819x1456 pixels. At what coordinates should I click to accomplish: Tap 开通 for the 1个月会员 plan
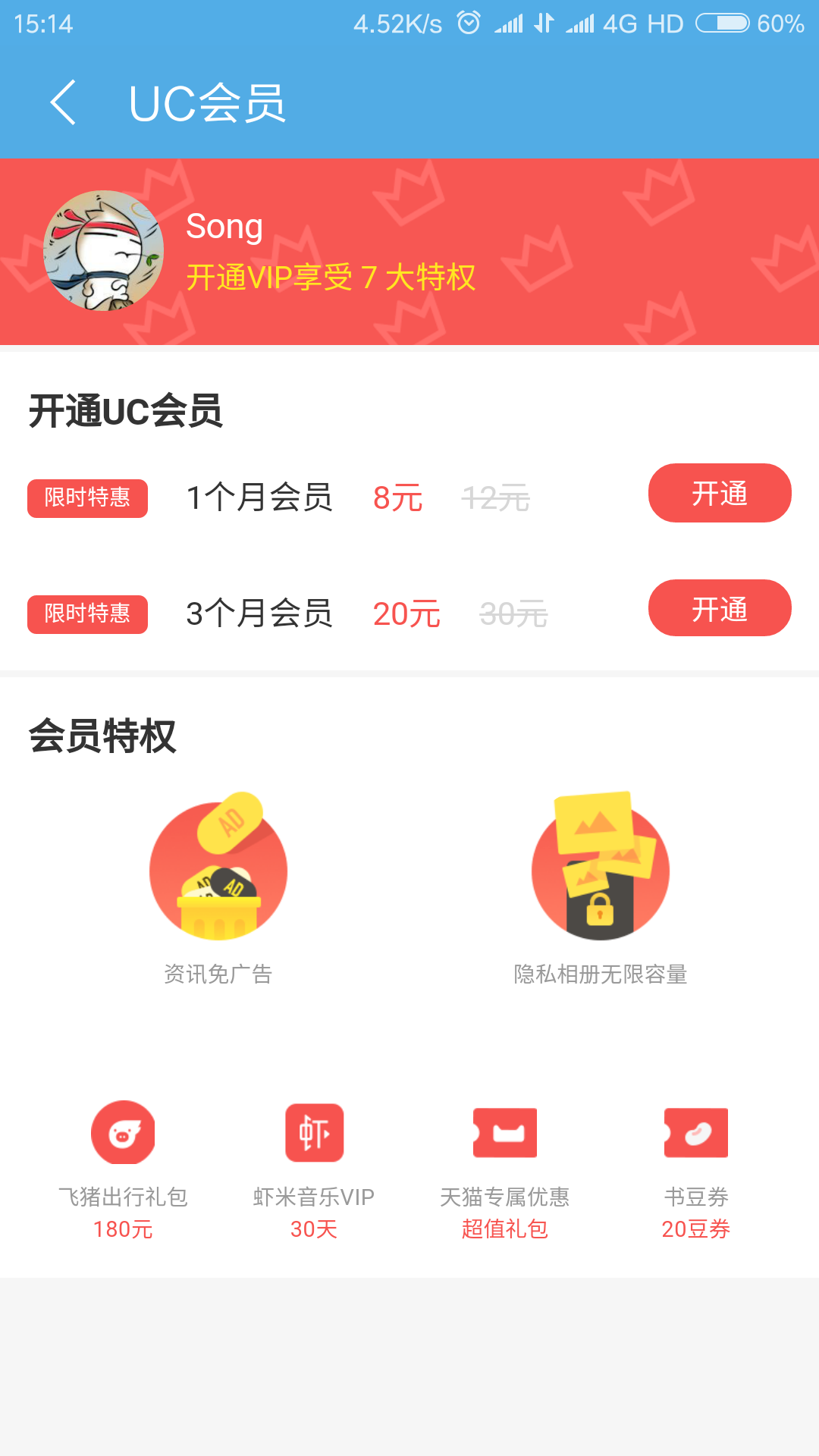pos(719,494)
